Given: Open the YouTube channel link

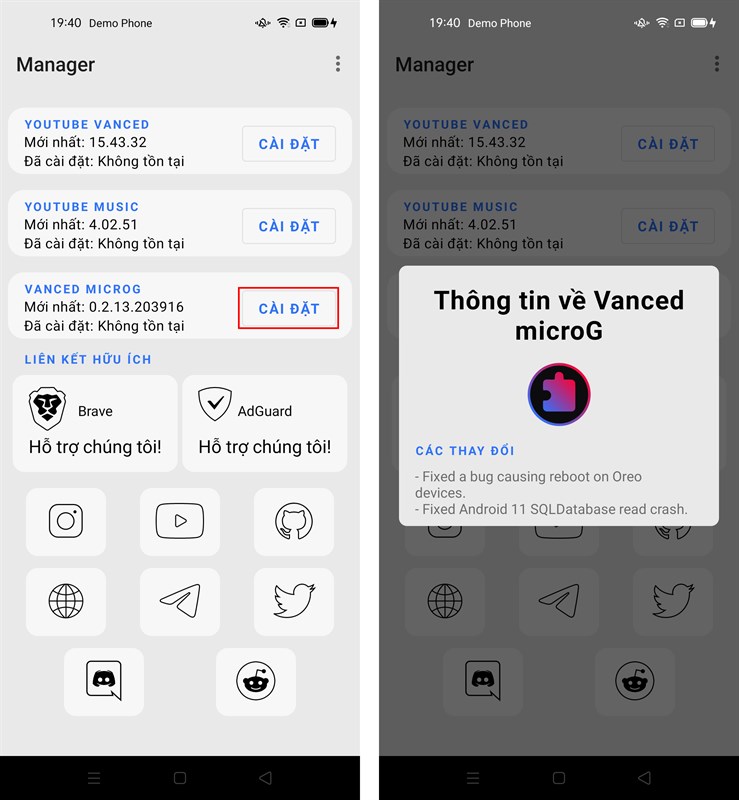Looking at the screenshot, I should 180,521.
